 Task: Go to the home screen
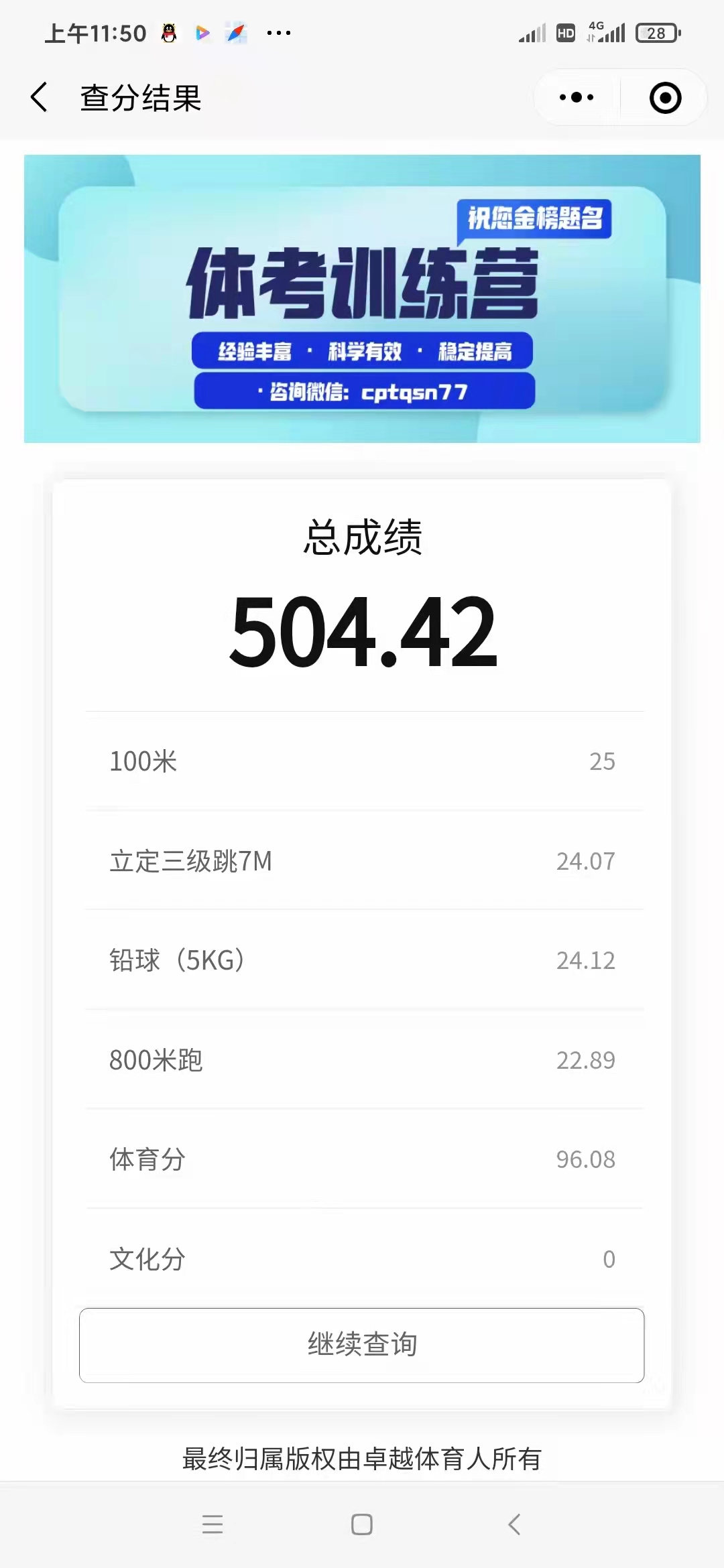[x=362, y=1524]
